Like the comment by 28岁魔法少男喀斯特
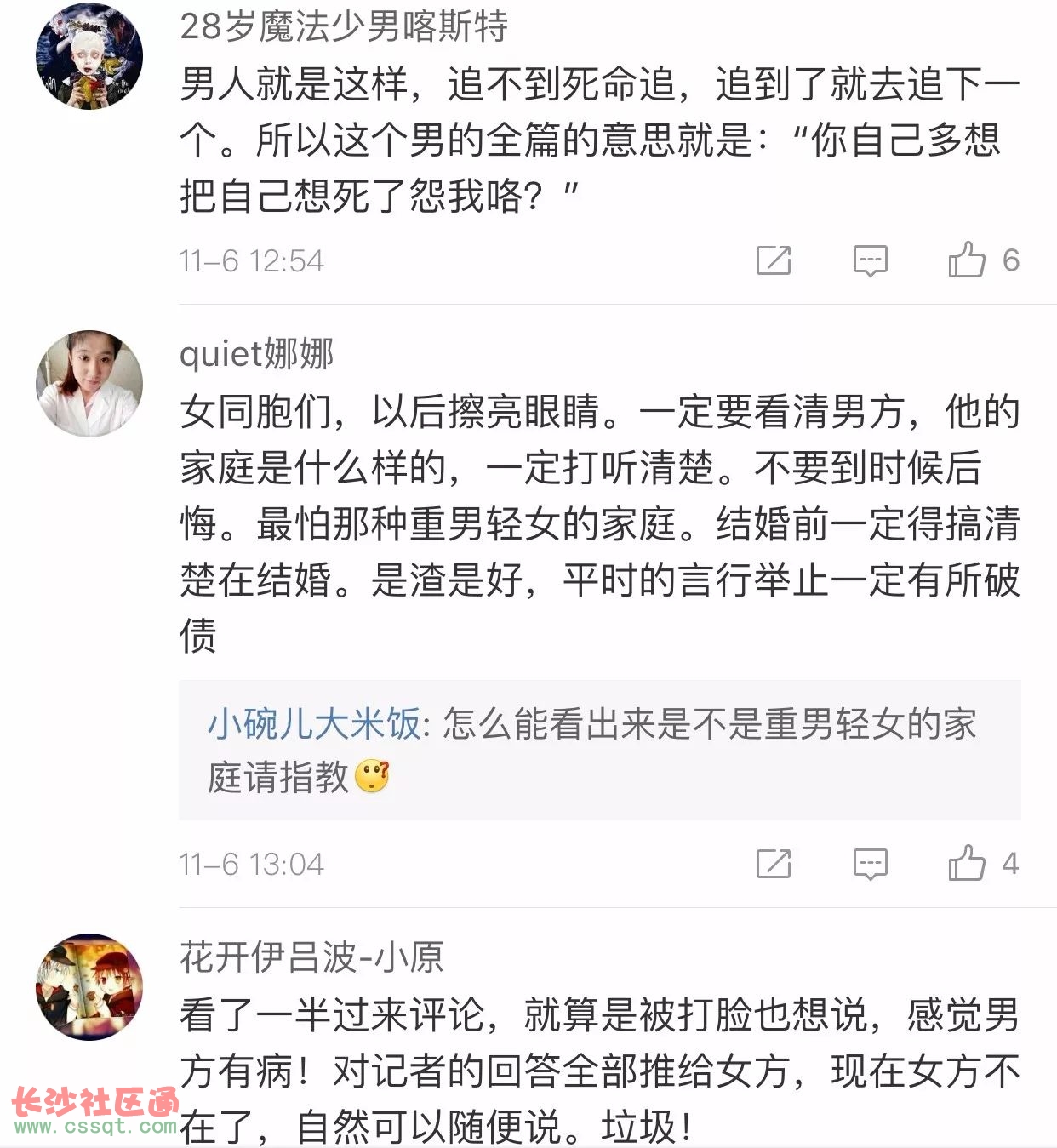The image size is (1057, 1148). pyautogui.click(x=967, y=260)
